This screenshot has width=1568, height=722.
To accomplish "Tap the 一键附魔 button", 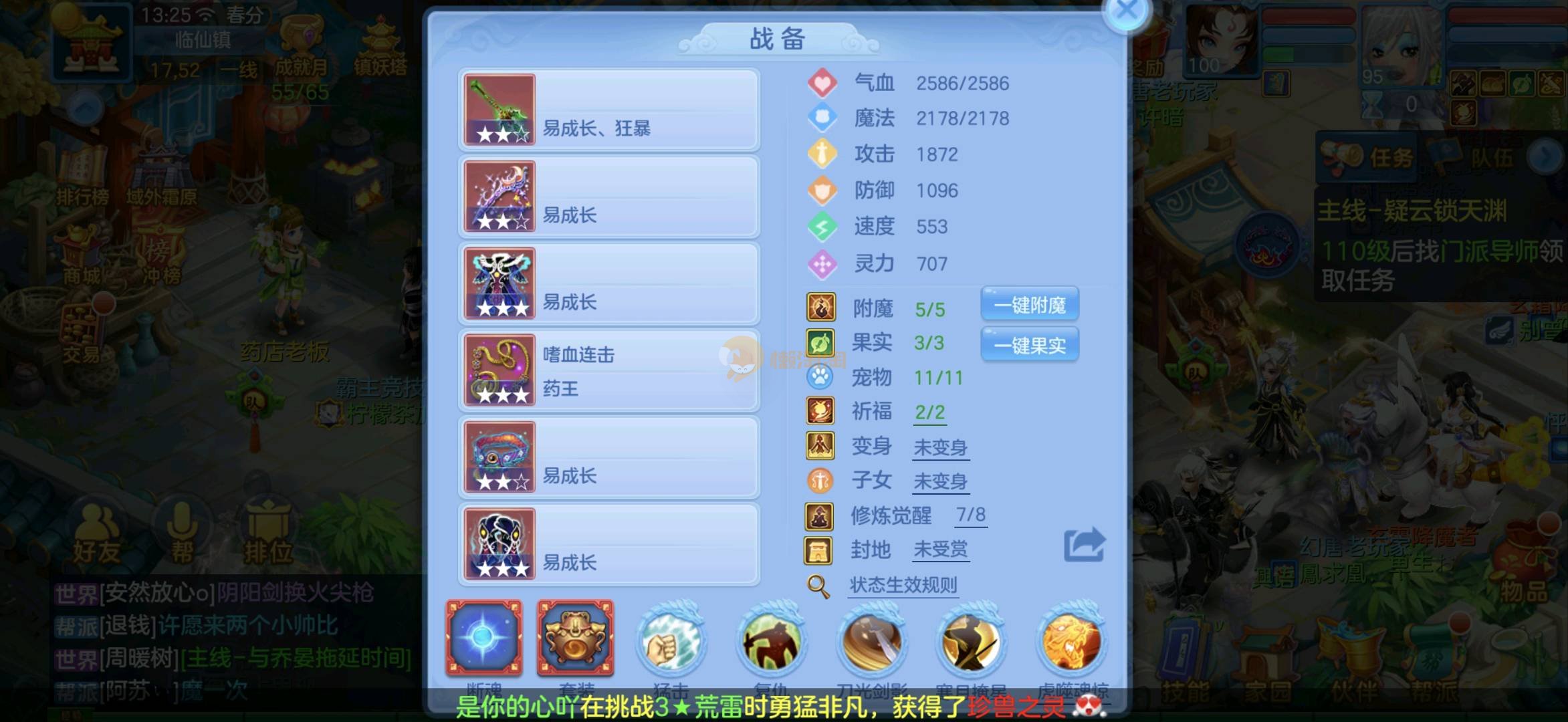I will 1029,306.
